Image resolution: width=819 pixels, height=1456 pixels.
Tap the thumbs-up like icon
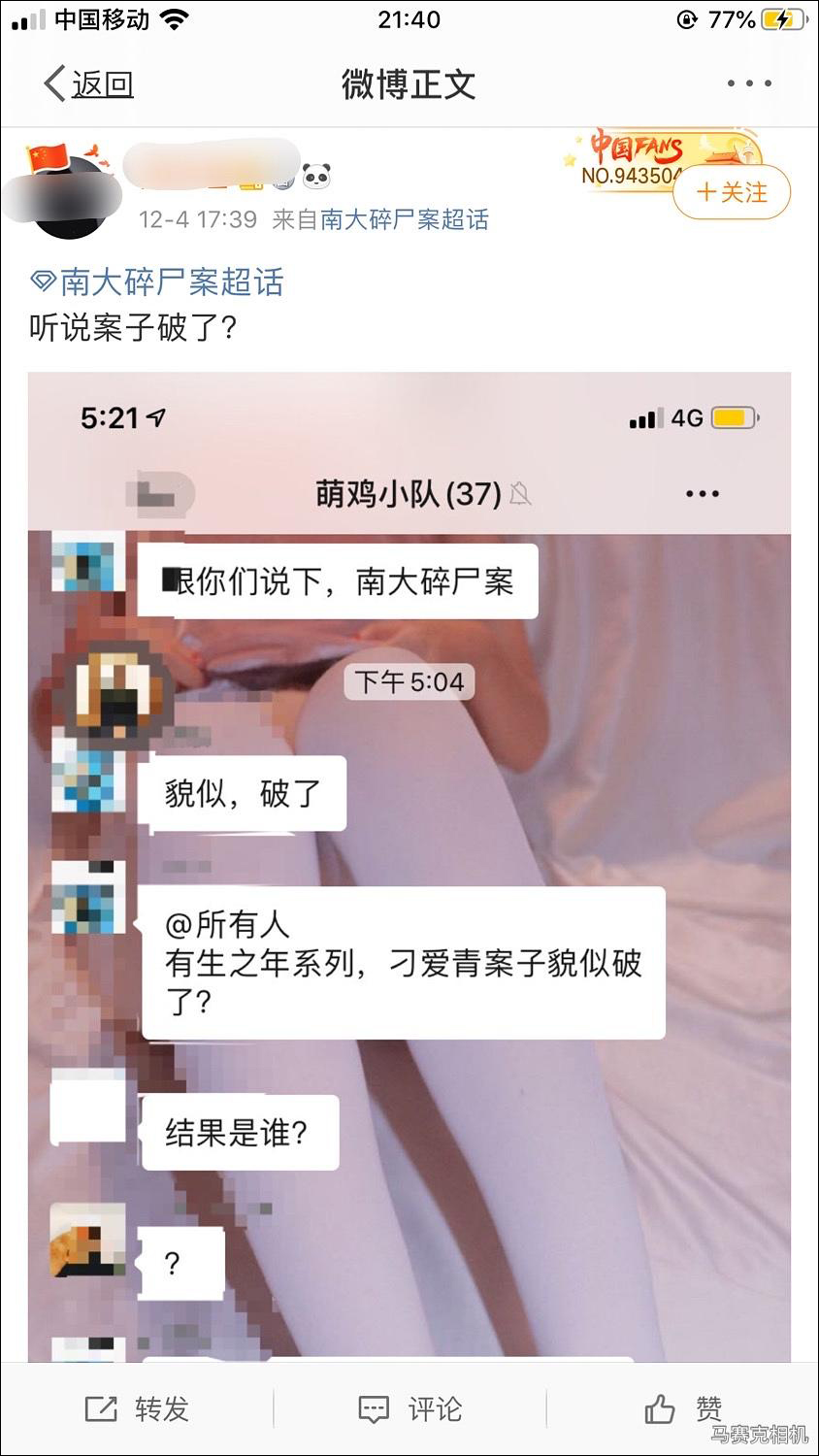(659, 1408)
